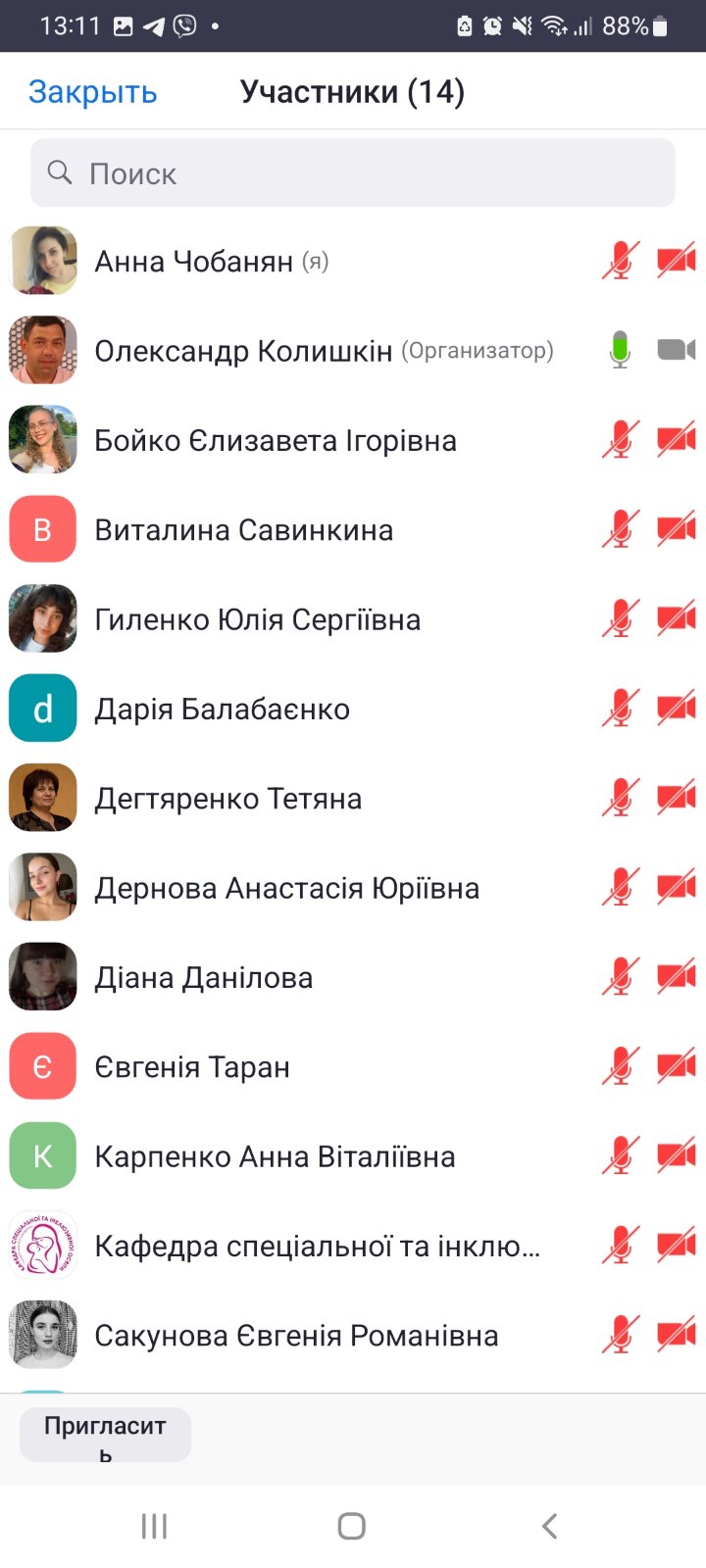This screenshot has width=706, height=1568.
Task: Choose Гиленко Юлія Сергіївна from participants
Action: 257,619
